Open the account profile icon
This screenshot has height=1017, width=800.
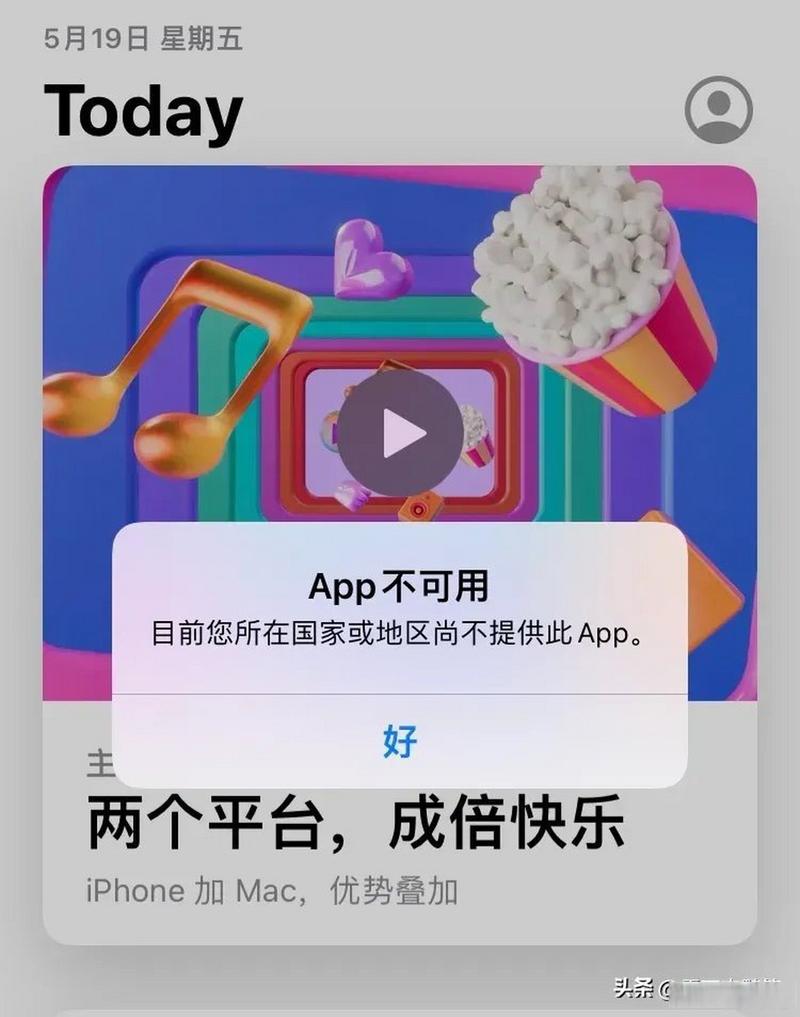pyautogui.click(x=718, y=109)
